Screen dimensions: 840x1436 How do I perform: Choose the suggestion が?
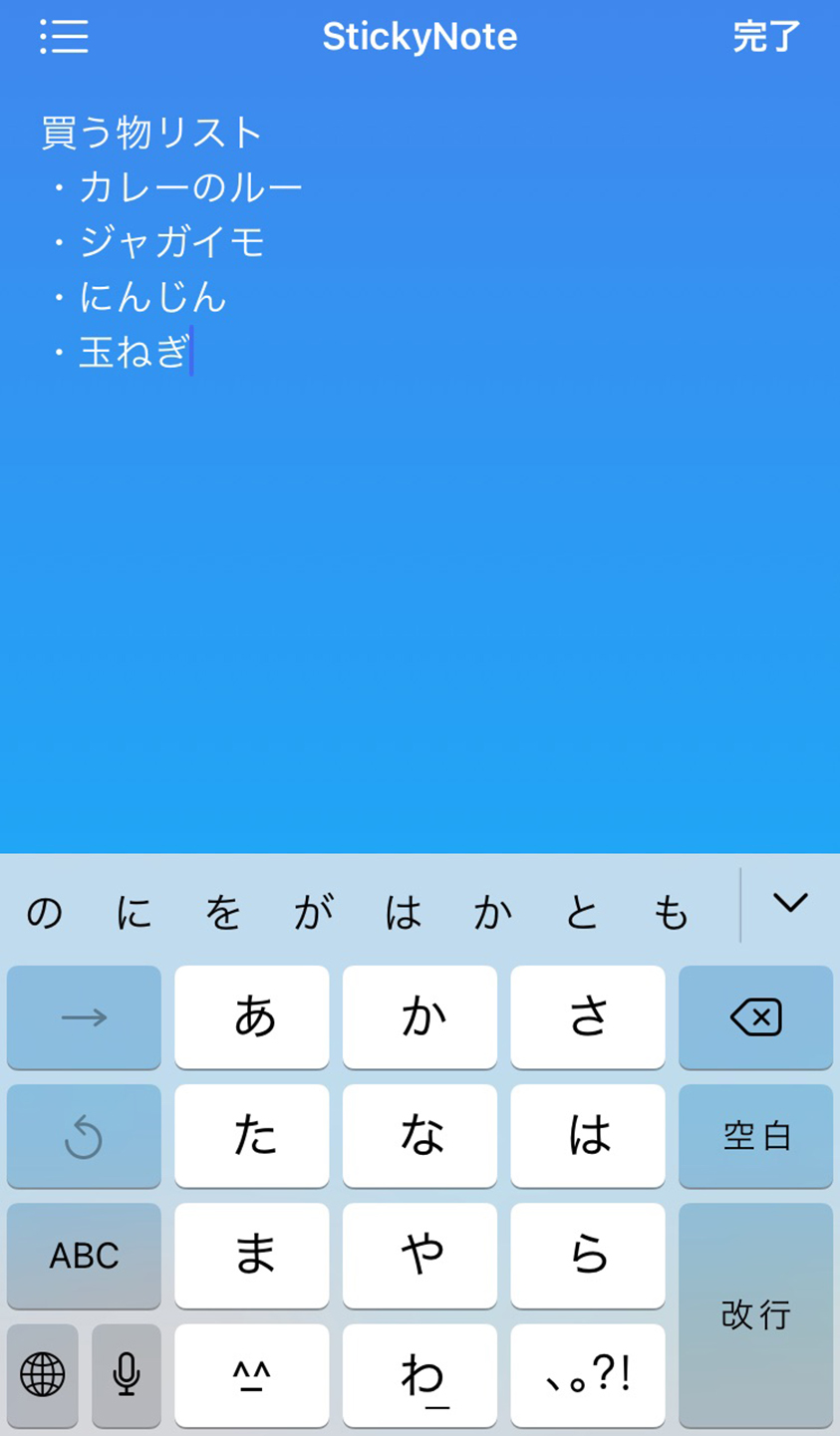click(x=313, y=912)
